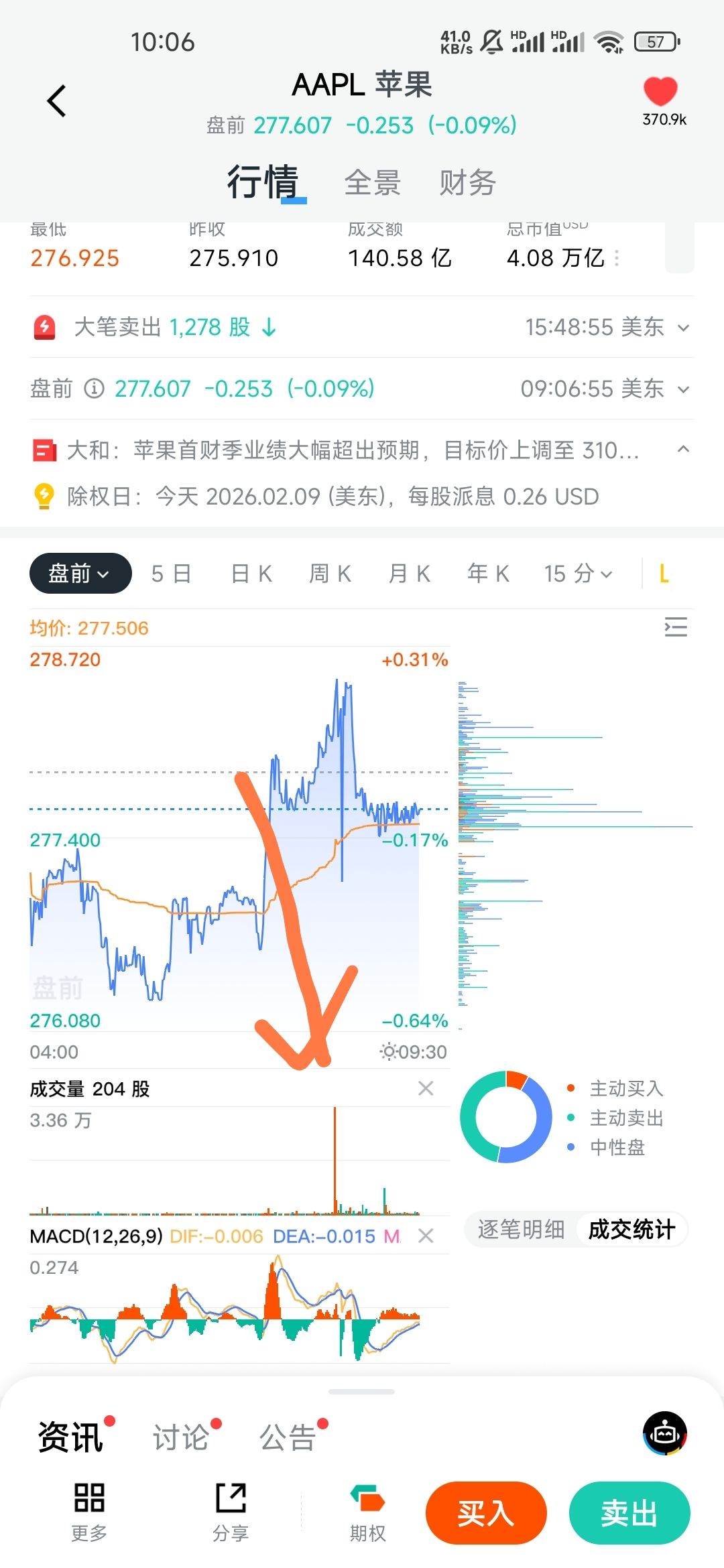
Task: Switch chart to 月 K
Action: (409, 574)
